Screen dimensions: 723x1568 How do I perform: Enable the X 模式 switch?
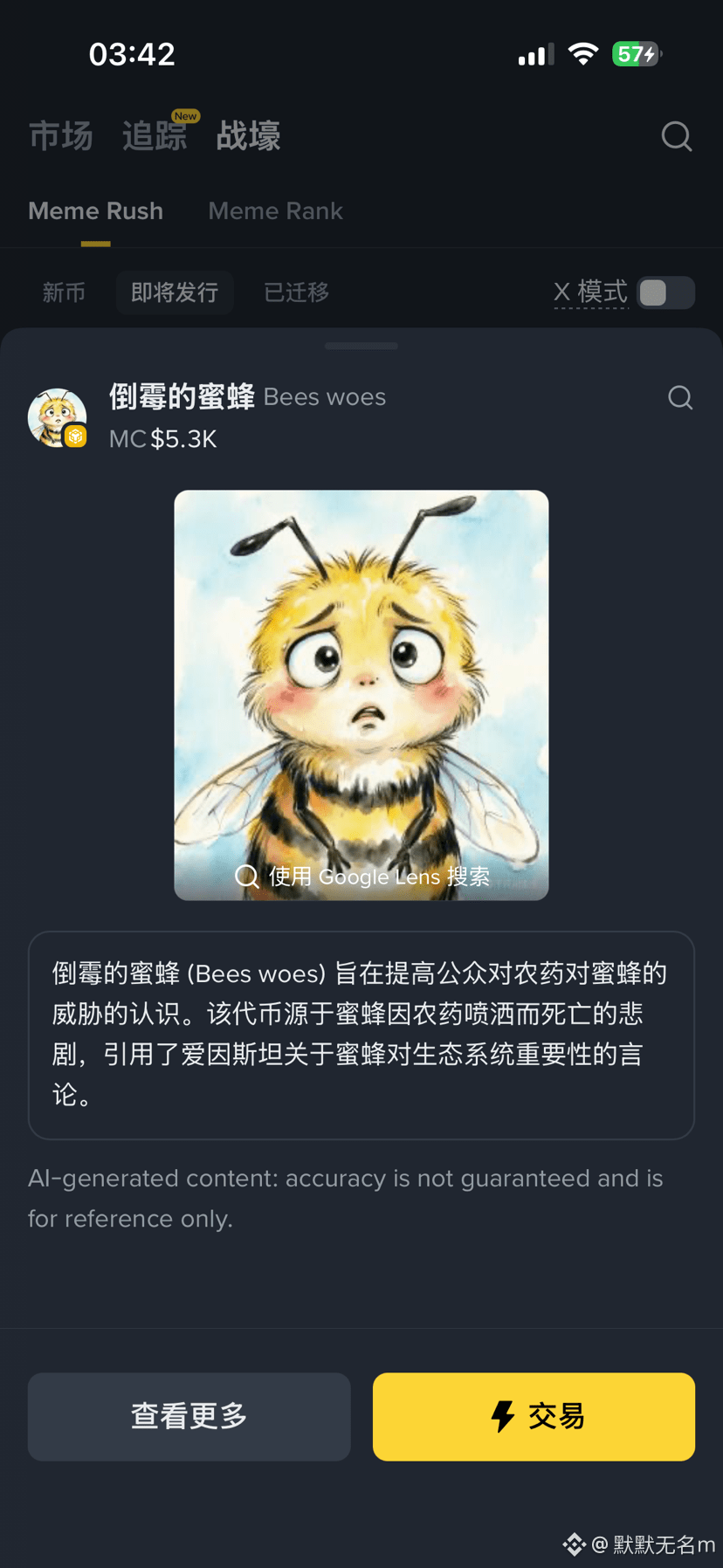(x=665, y=292)
